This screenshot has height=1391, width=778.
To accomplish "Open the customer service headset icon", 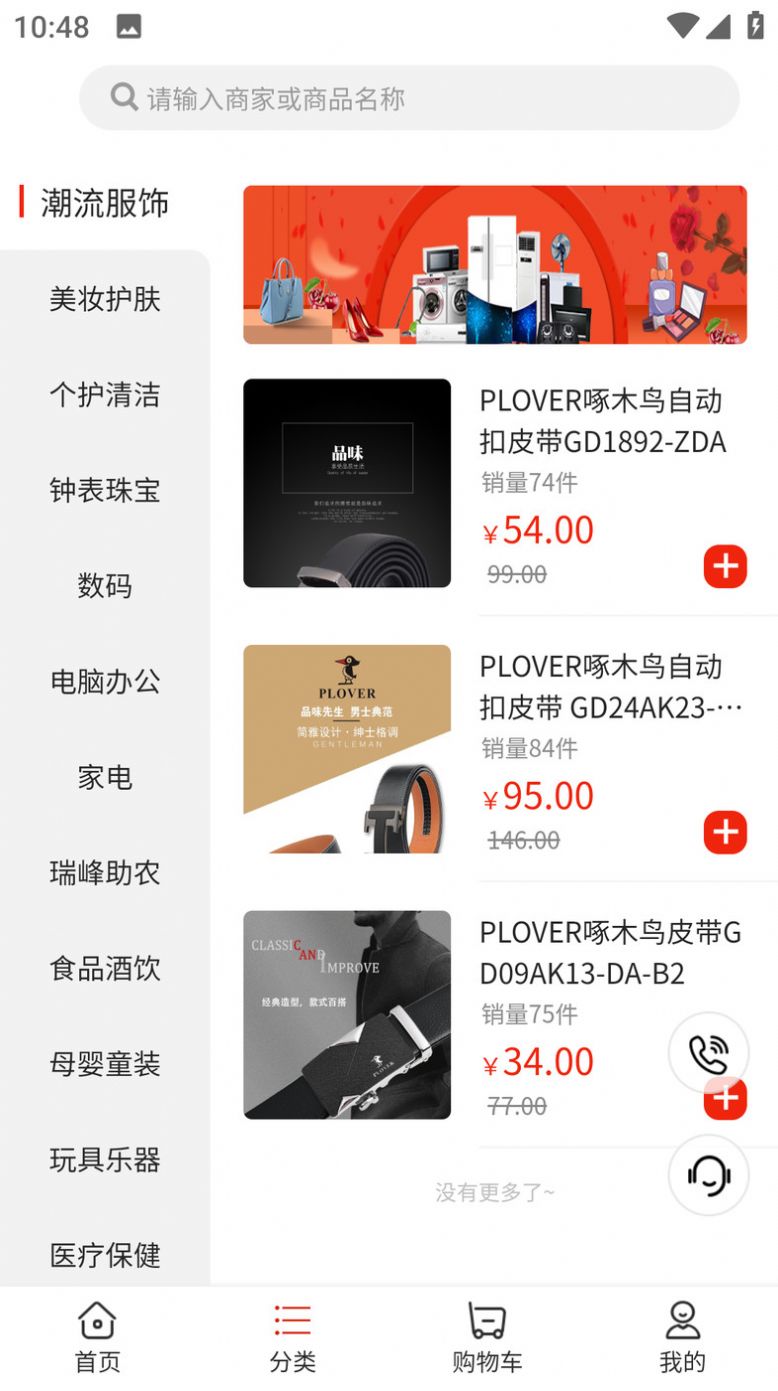I will (x=710, y=1176).
